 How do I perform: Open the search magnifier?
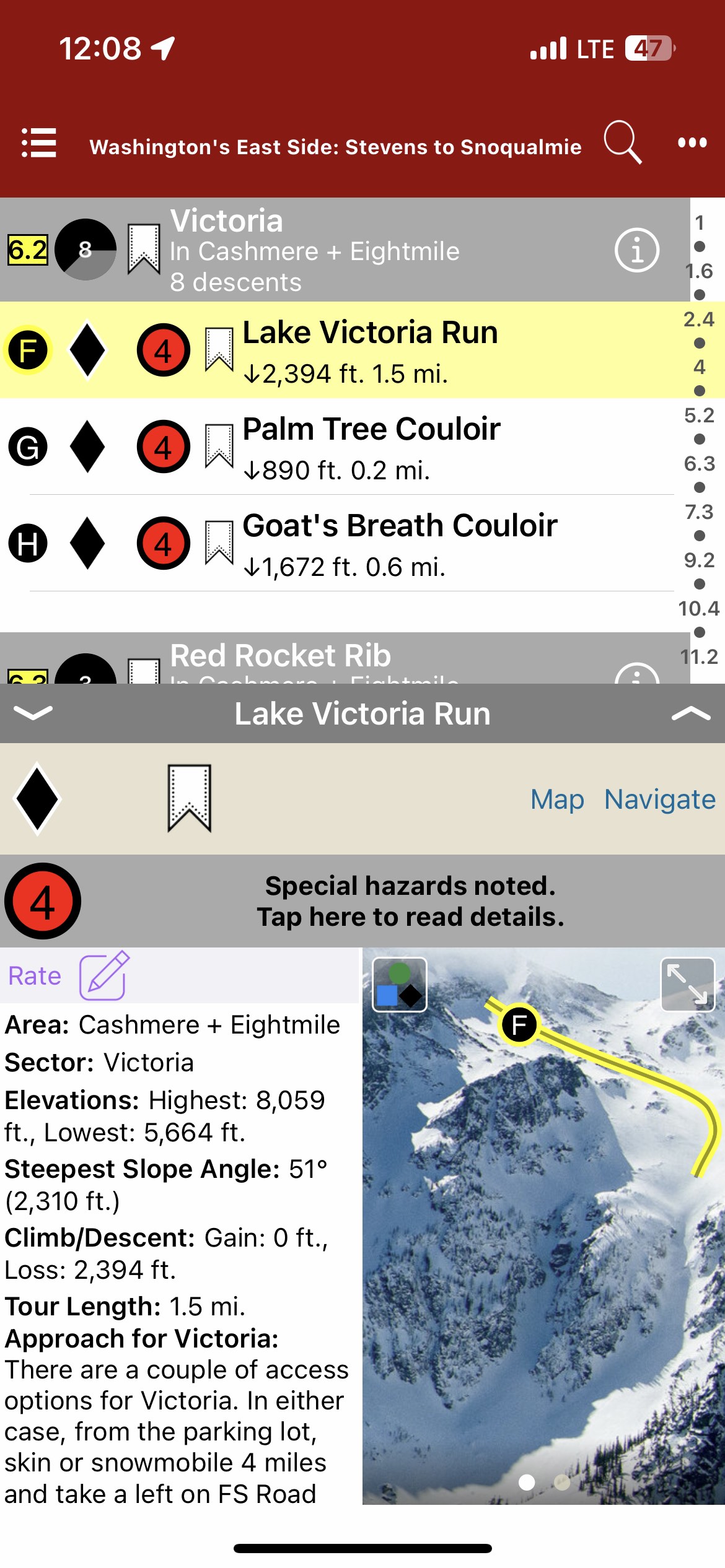(x=622, y=142)
